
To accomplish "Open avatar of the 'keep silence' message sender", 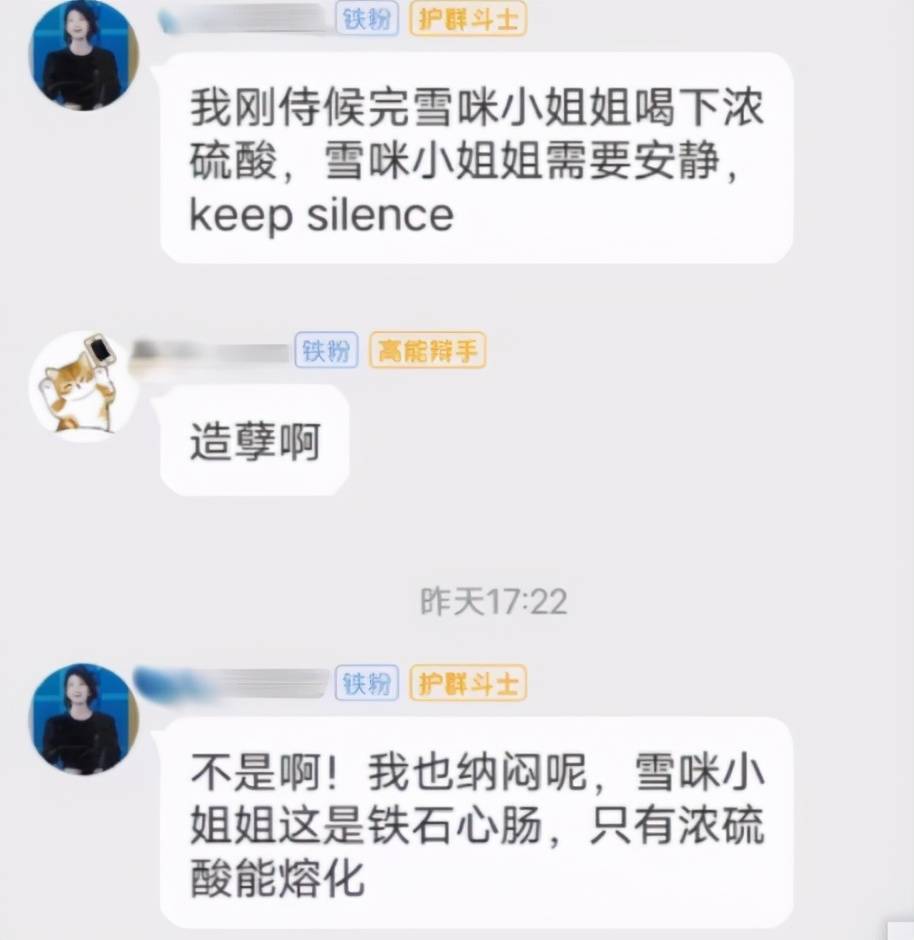I will point(83,57).
